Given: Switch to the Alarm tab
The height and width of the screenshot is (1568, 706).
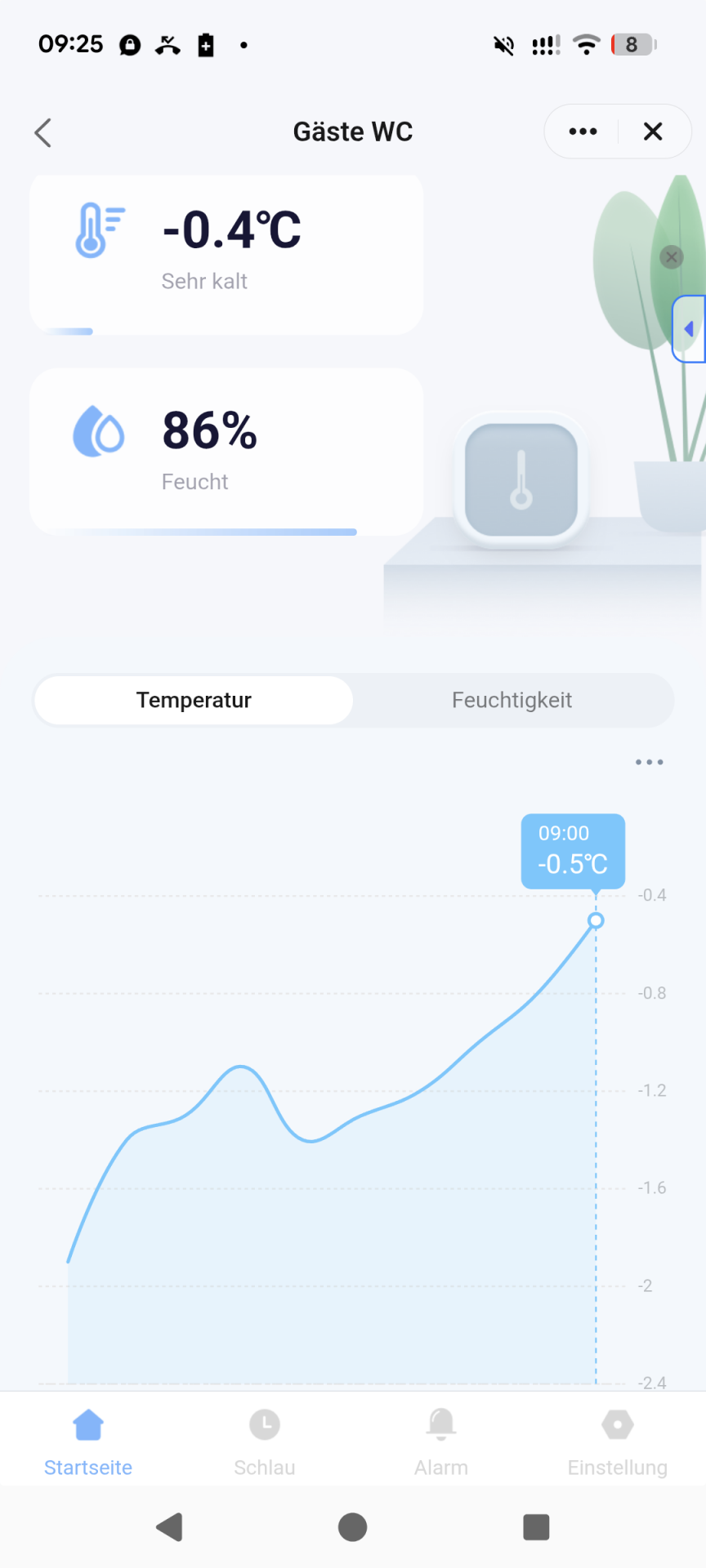Looking at the screenshot, I should 441,1442.
